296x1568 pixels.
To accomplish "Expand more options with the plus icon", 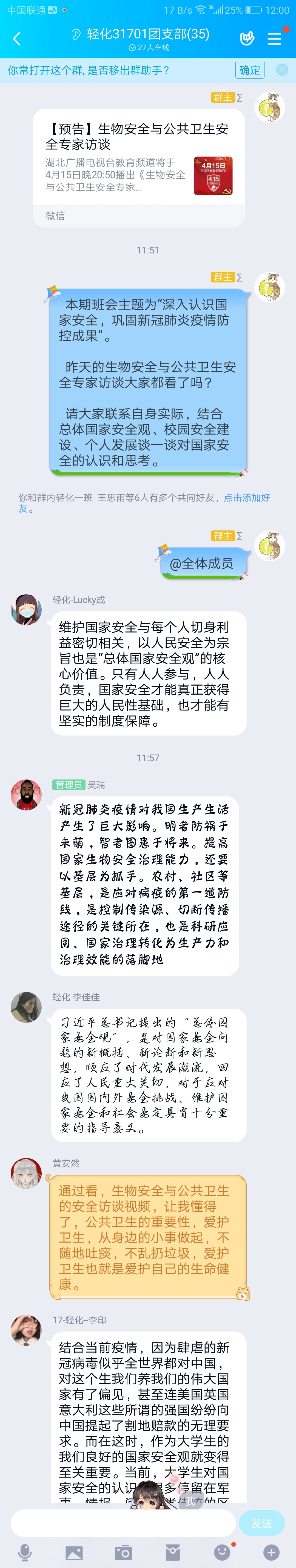I will coord(272,1552).
